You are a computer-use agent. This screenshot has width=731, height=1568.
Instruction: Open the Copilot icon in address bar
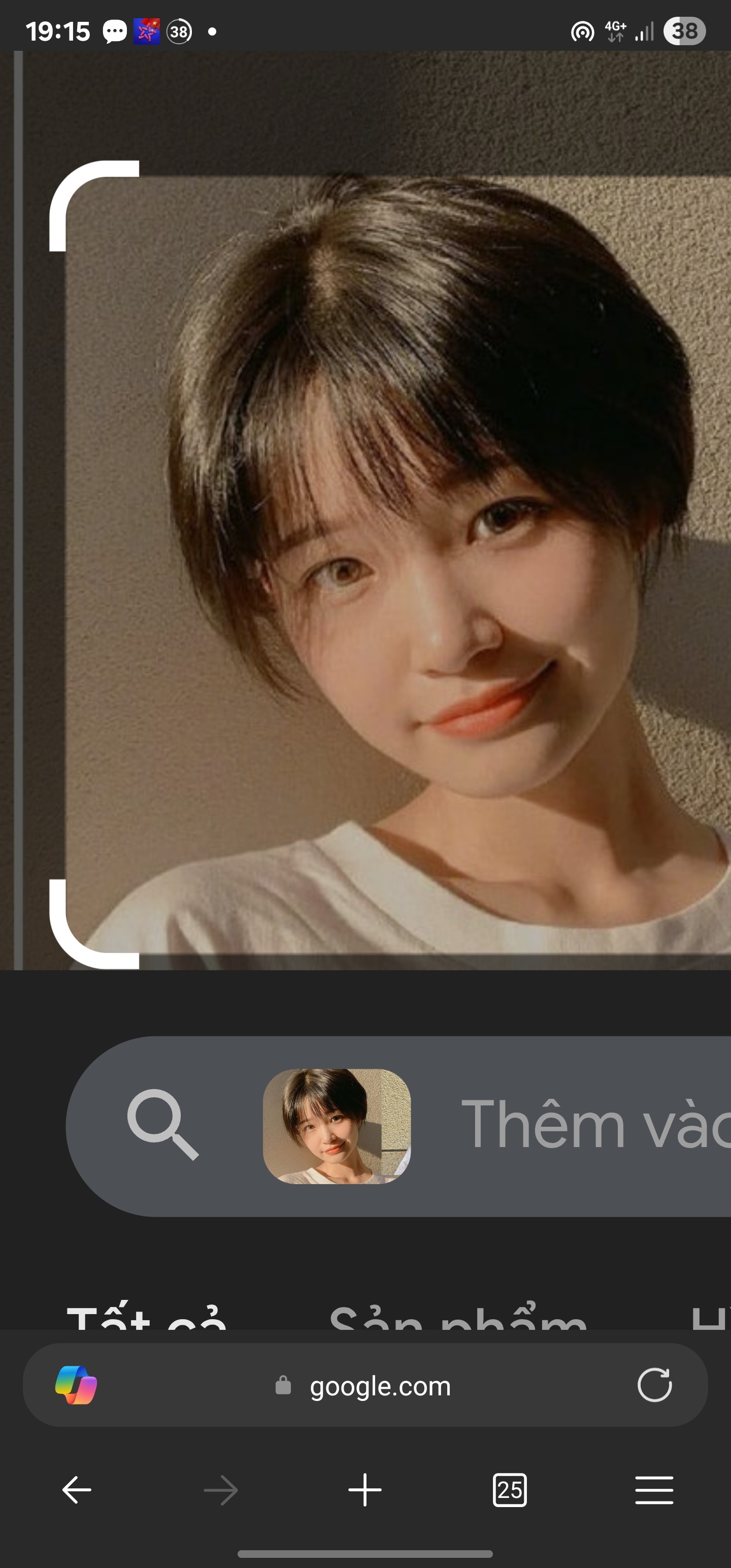pyautogui.click(x=76, y=1385)
